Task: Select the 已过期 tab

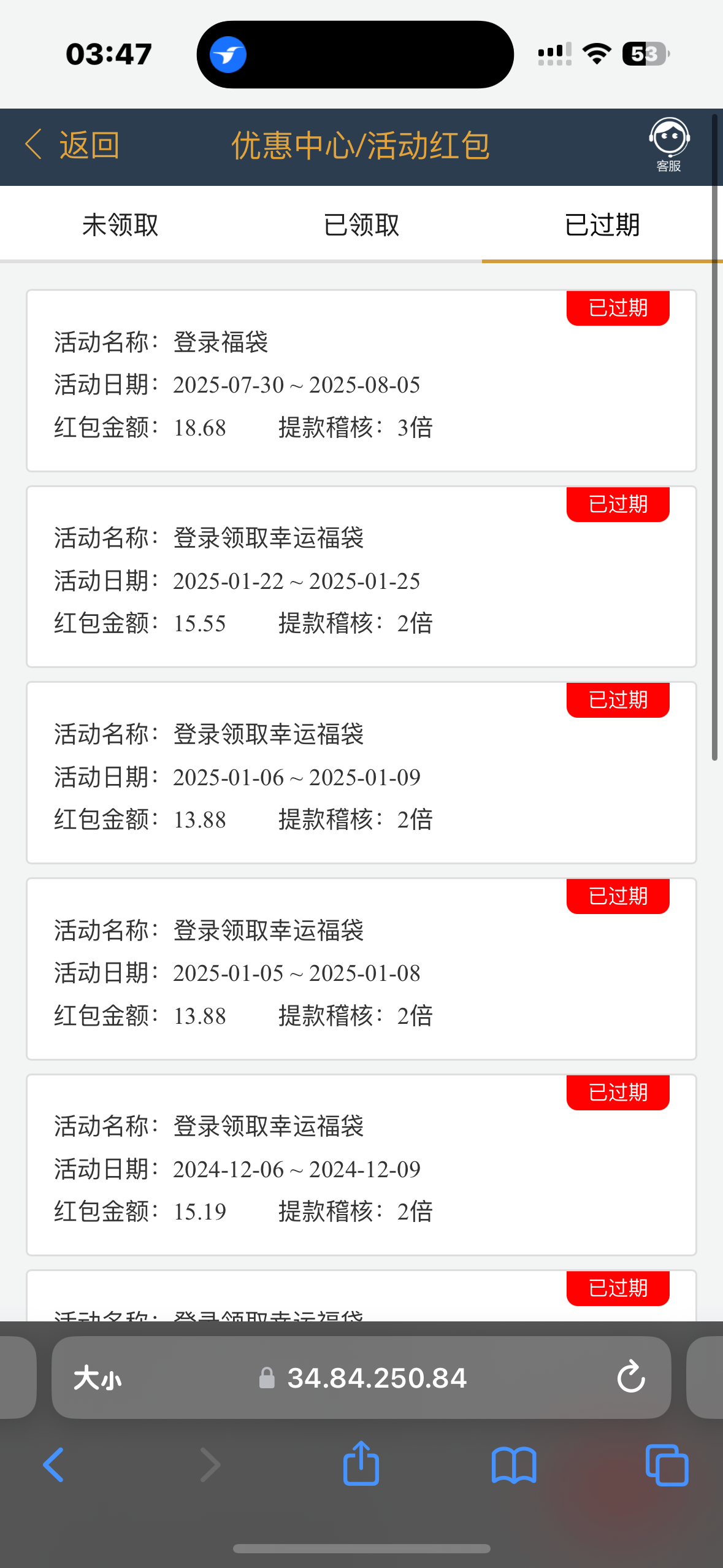Action: 602,225
